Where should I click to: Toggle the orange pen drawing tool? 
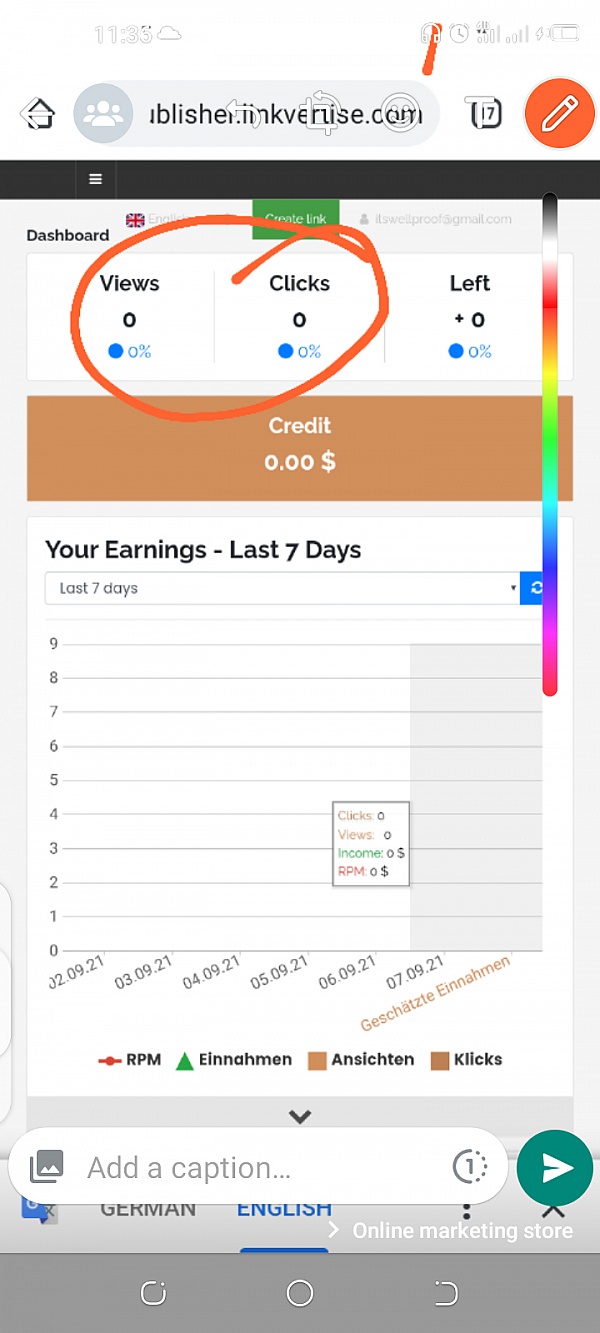click(559, 114)
